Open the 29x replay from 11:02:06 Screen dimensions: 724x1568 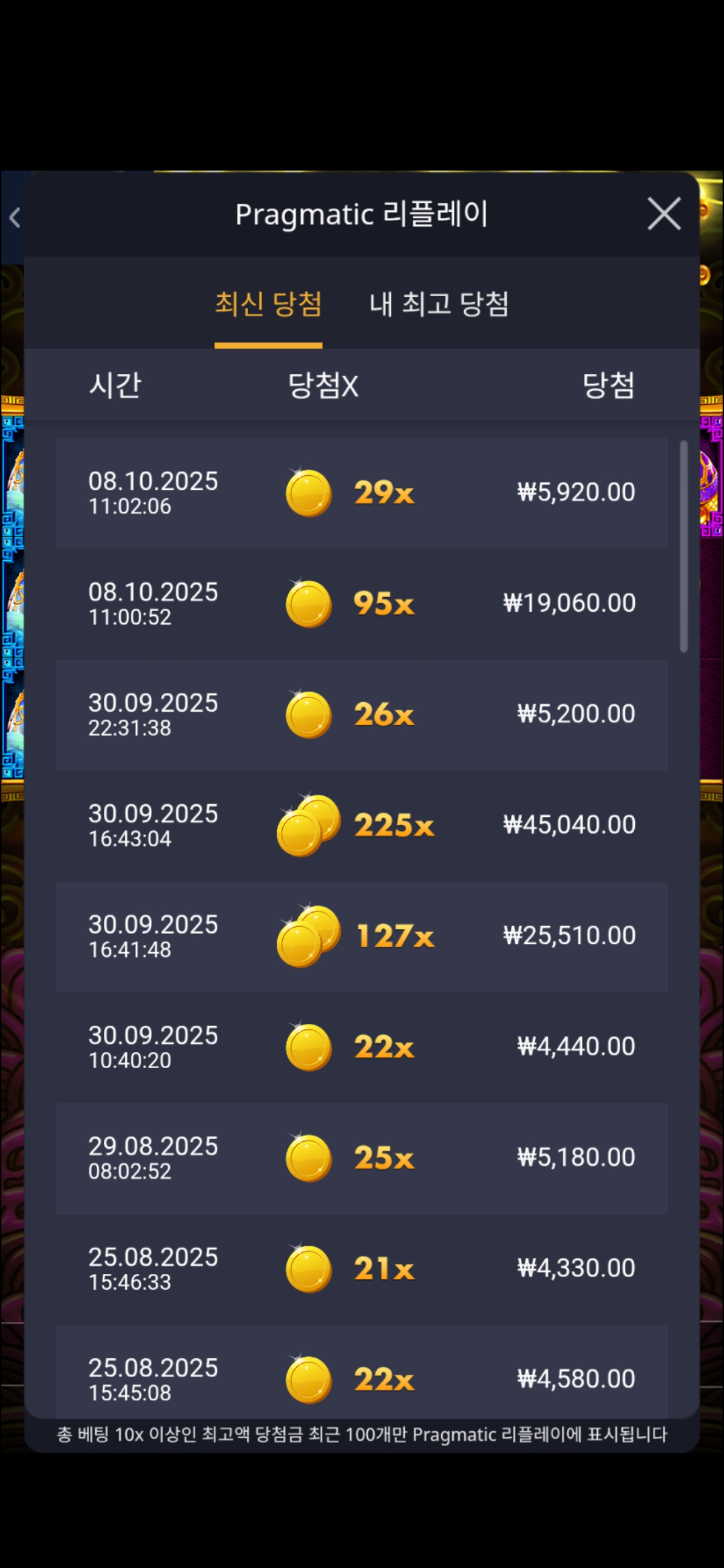tap(361, 493)
